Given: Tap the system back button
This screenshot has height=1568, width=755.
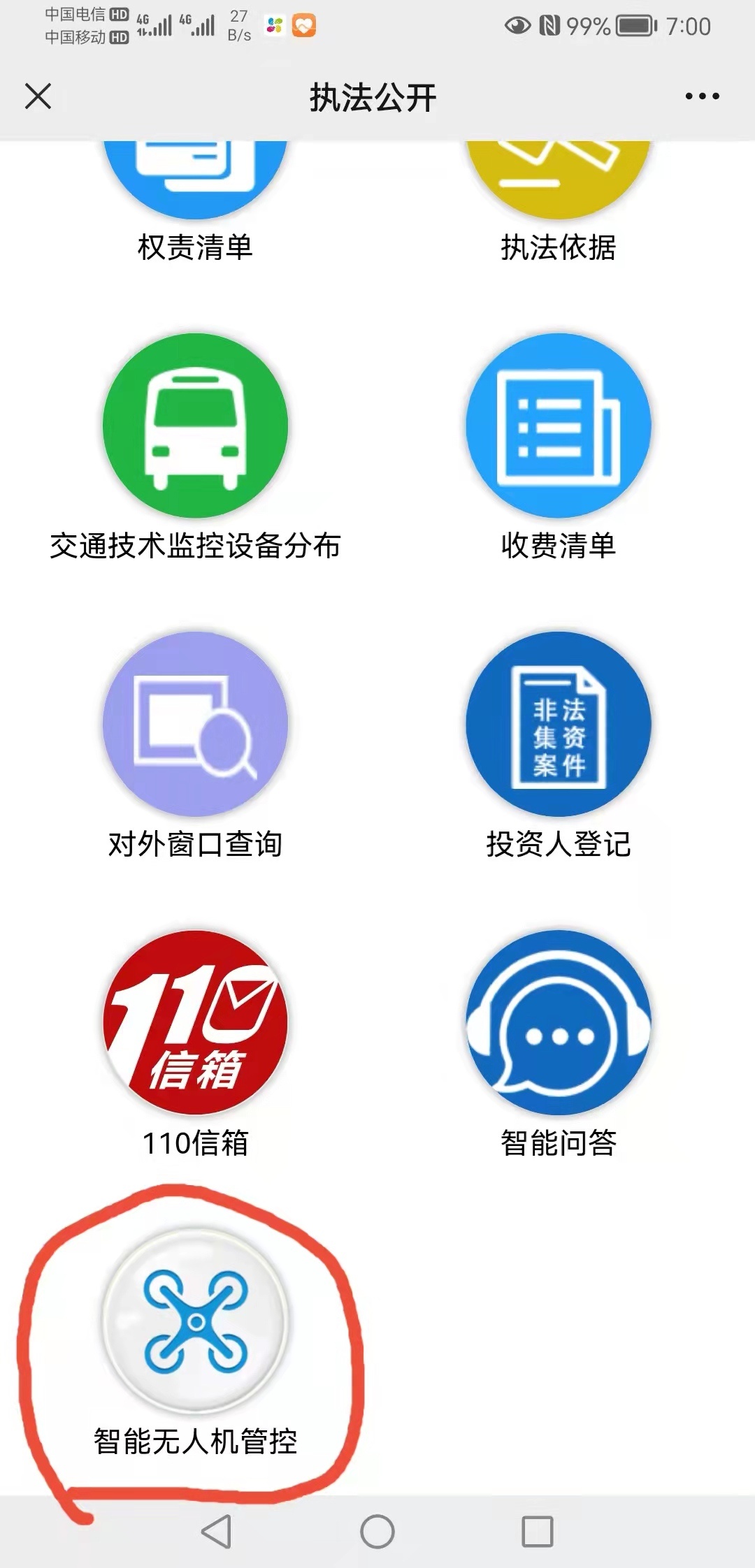Looking at the screenshot, I should 216,1532.
